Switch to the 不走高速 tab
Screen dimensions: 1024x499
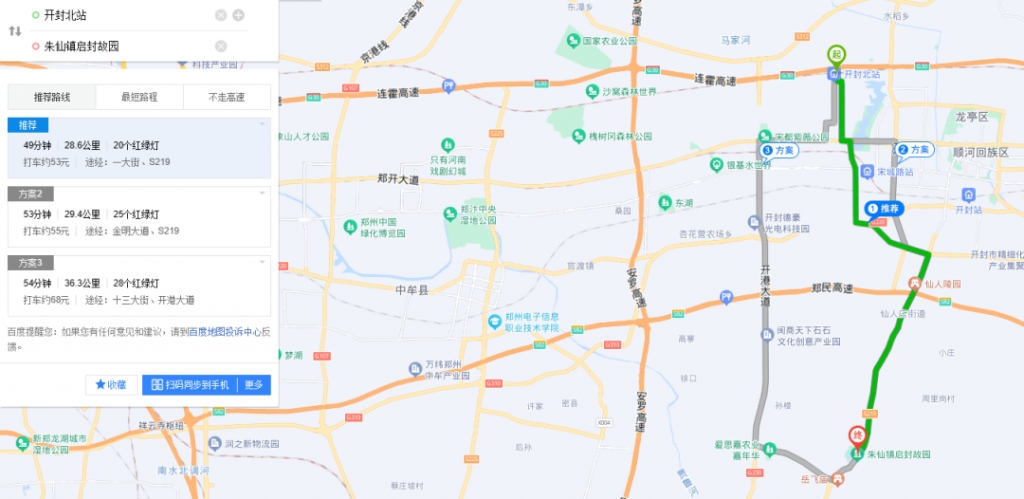[x=227, y=97]
